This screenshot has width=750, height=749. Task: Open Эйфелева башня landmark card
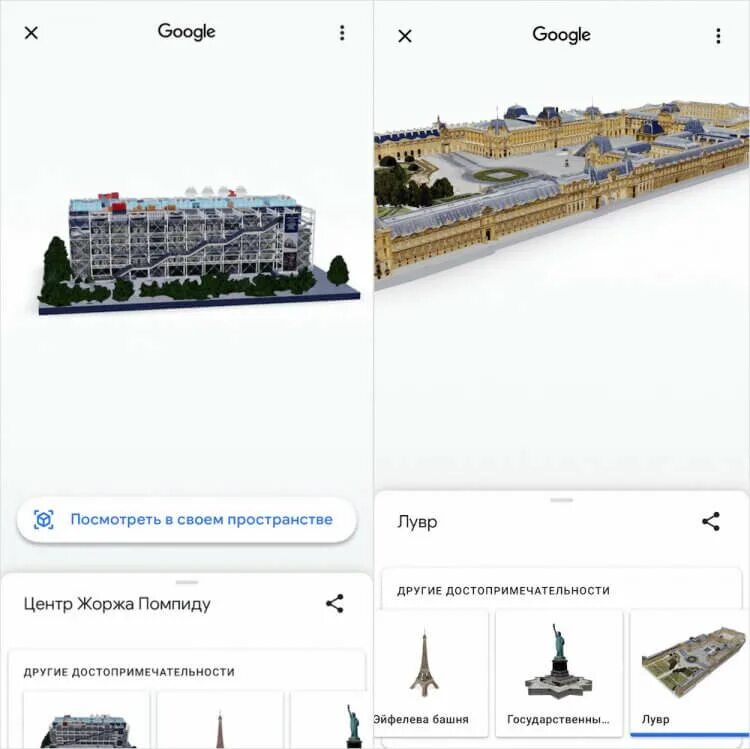click(431, 672)
